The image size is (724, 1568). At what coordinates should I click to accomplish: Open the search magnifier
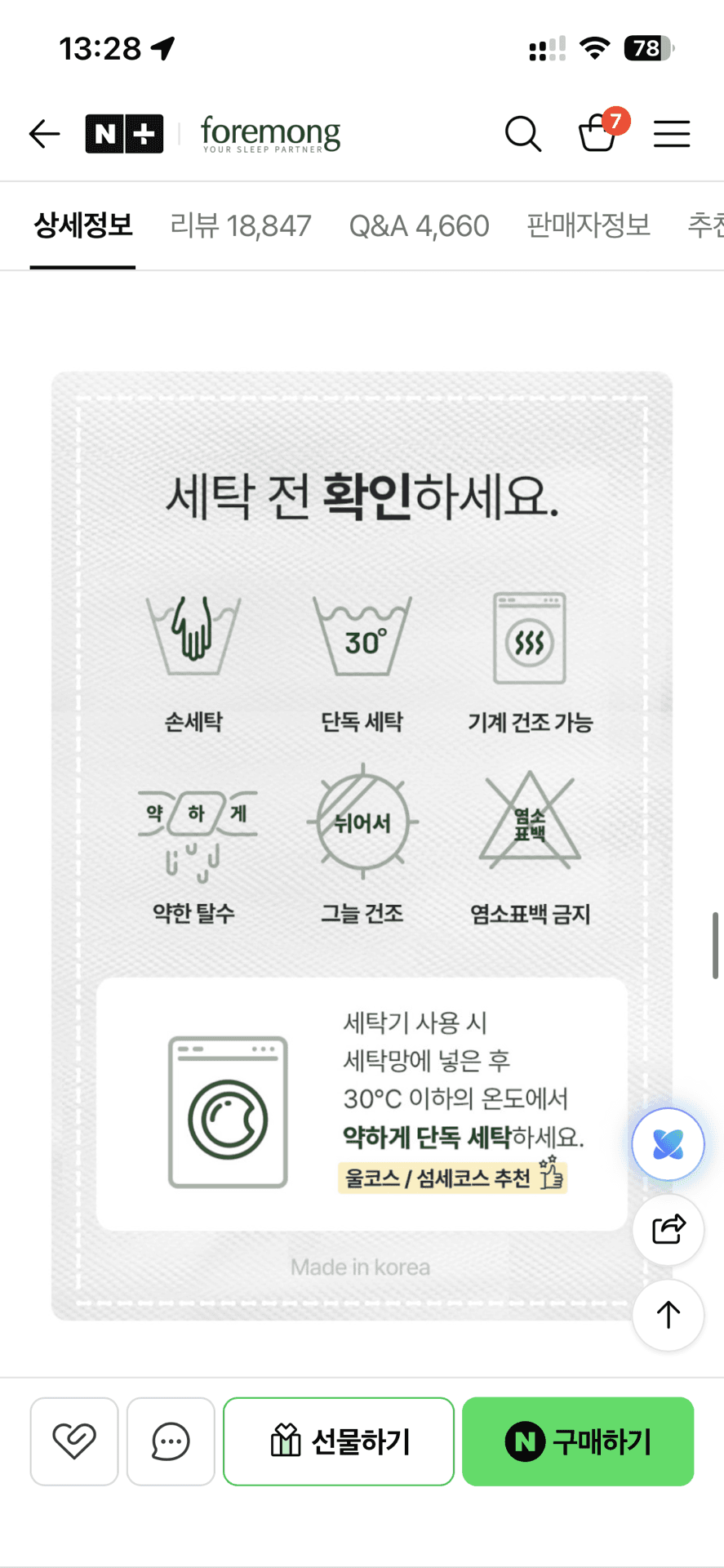tap(522, 134)
